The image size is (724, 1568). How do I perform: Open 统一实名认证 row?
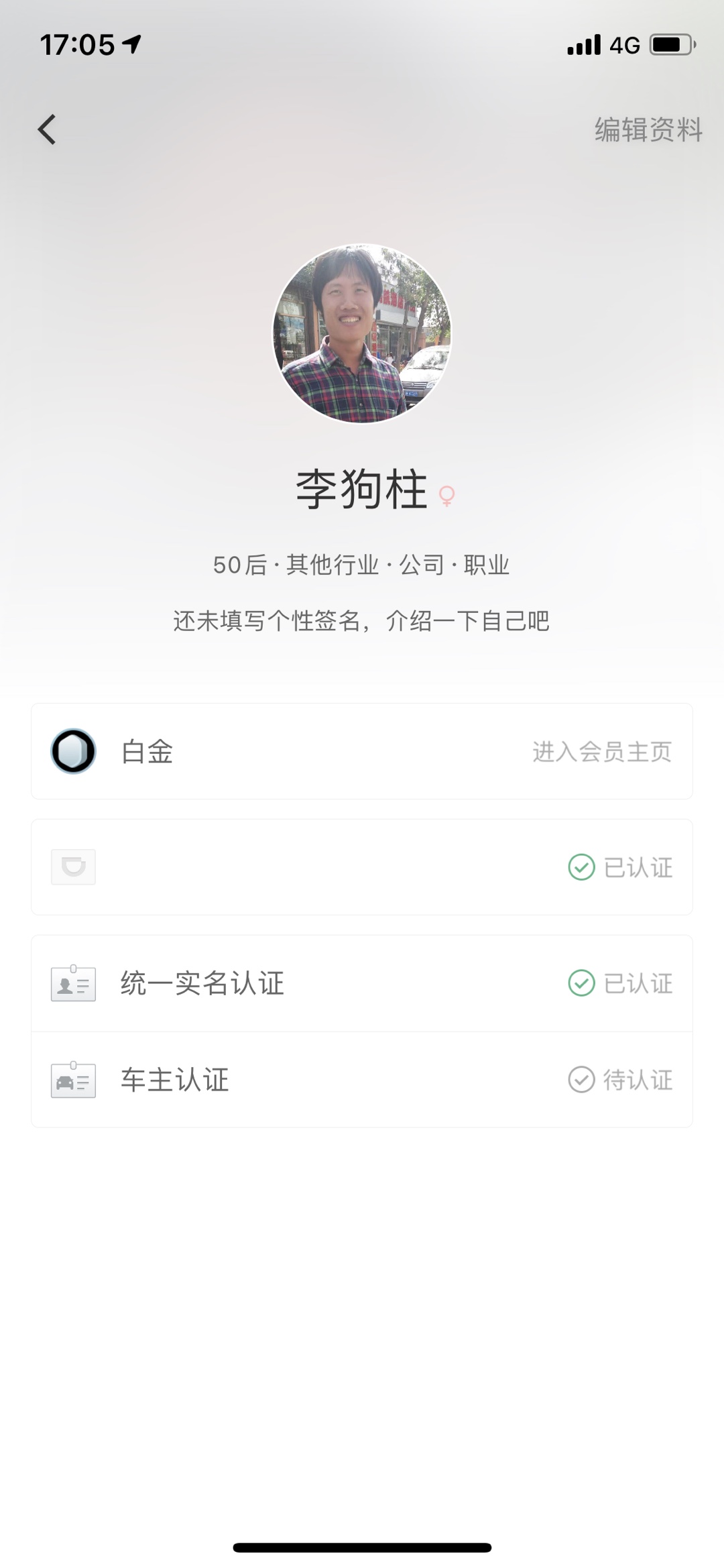click(362, 983)
